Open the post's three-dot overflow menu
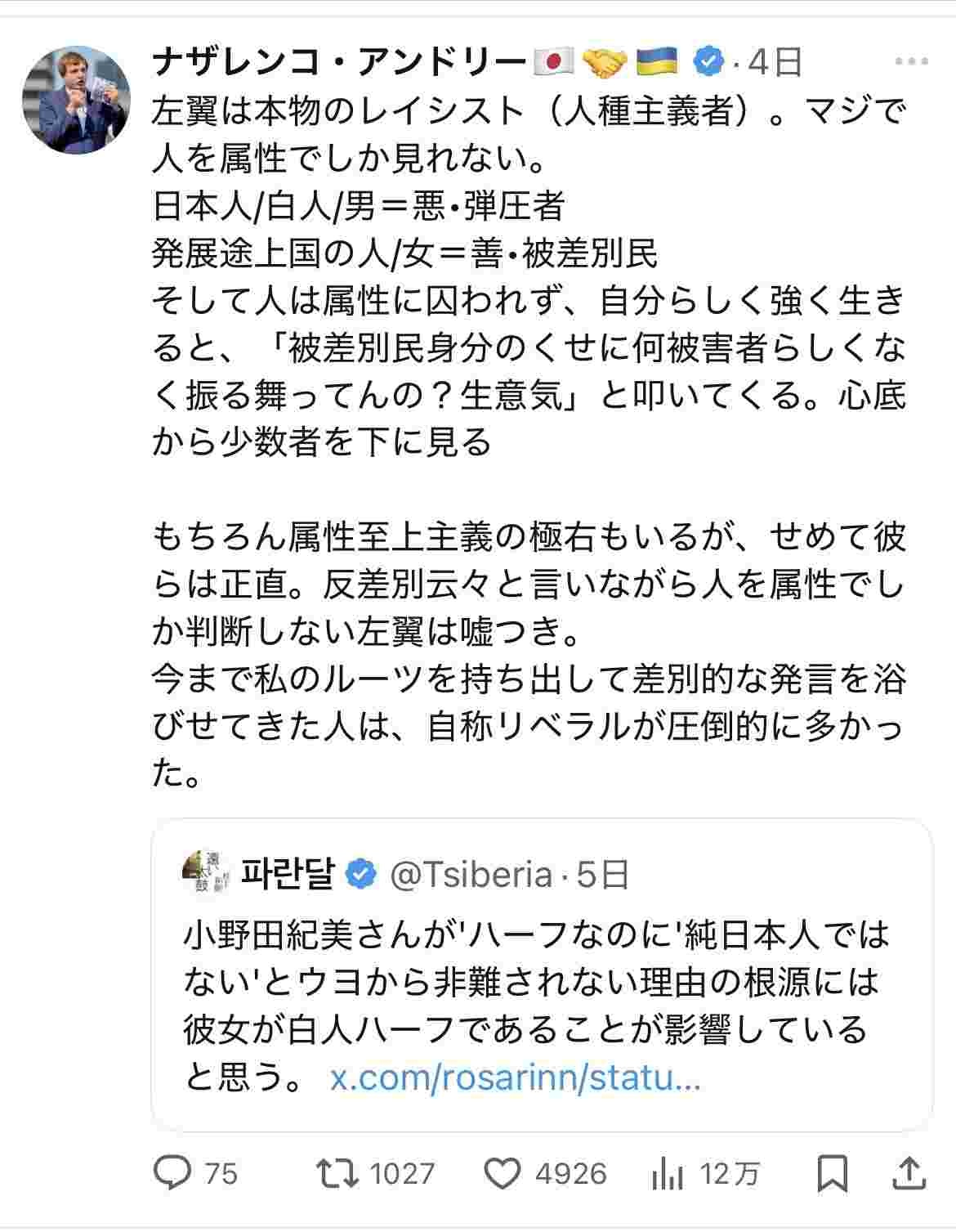The width and height of the screenshot is (956, 1232). (911, 61)
